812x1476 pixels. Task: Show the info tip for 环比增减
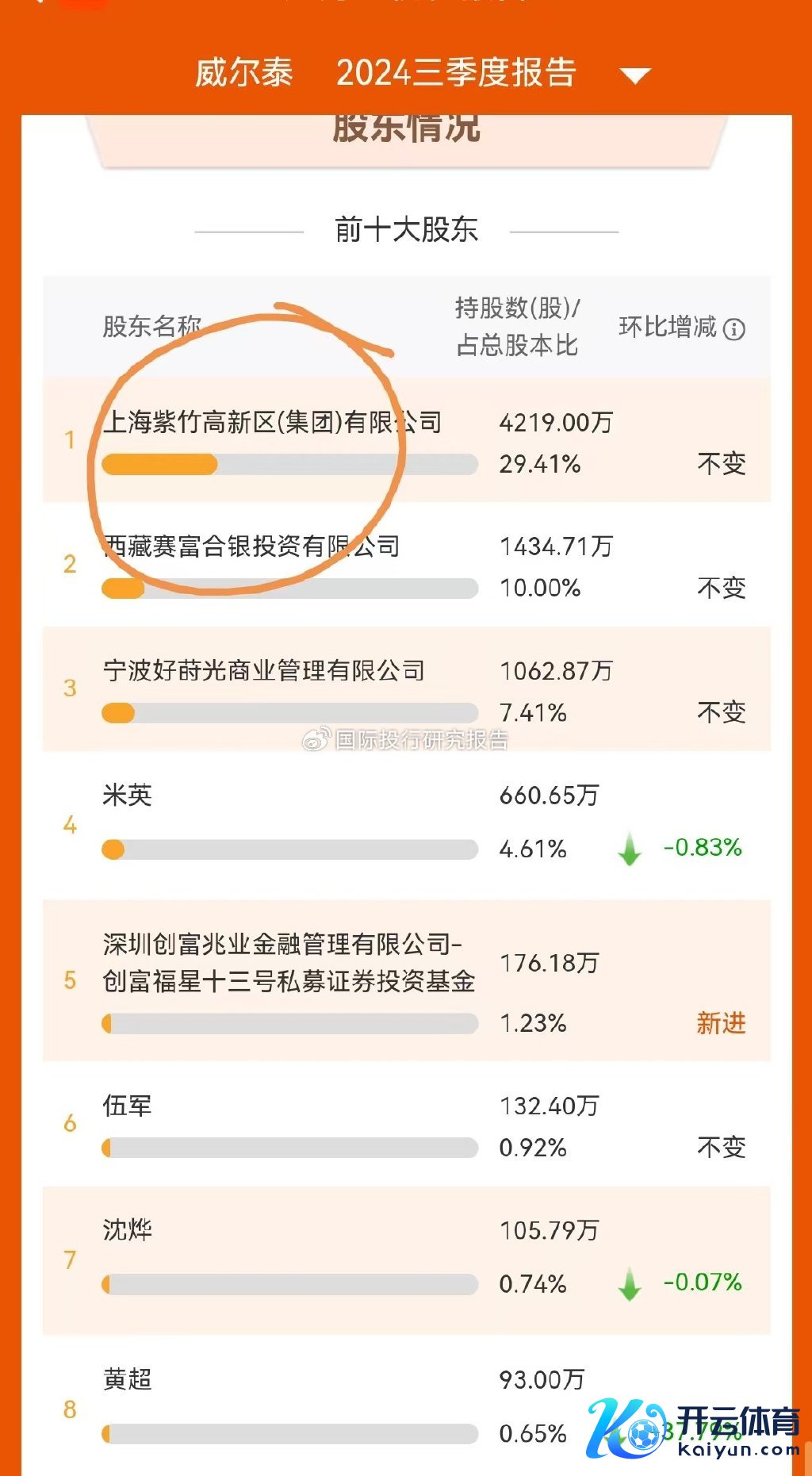(x=734, y=328)
